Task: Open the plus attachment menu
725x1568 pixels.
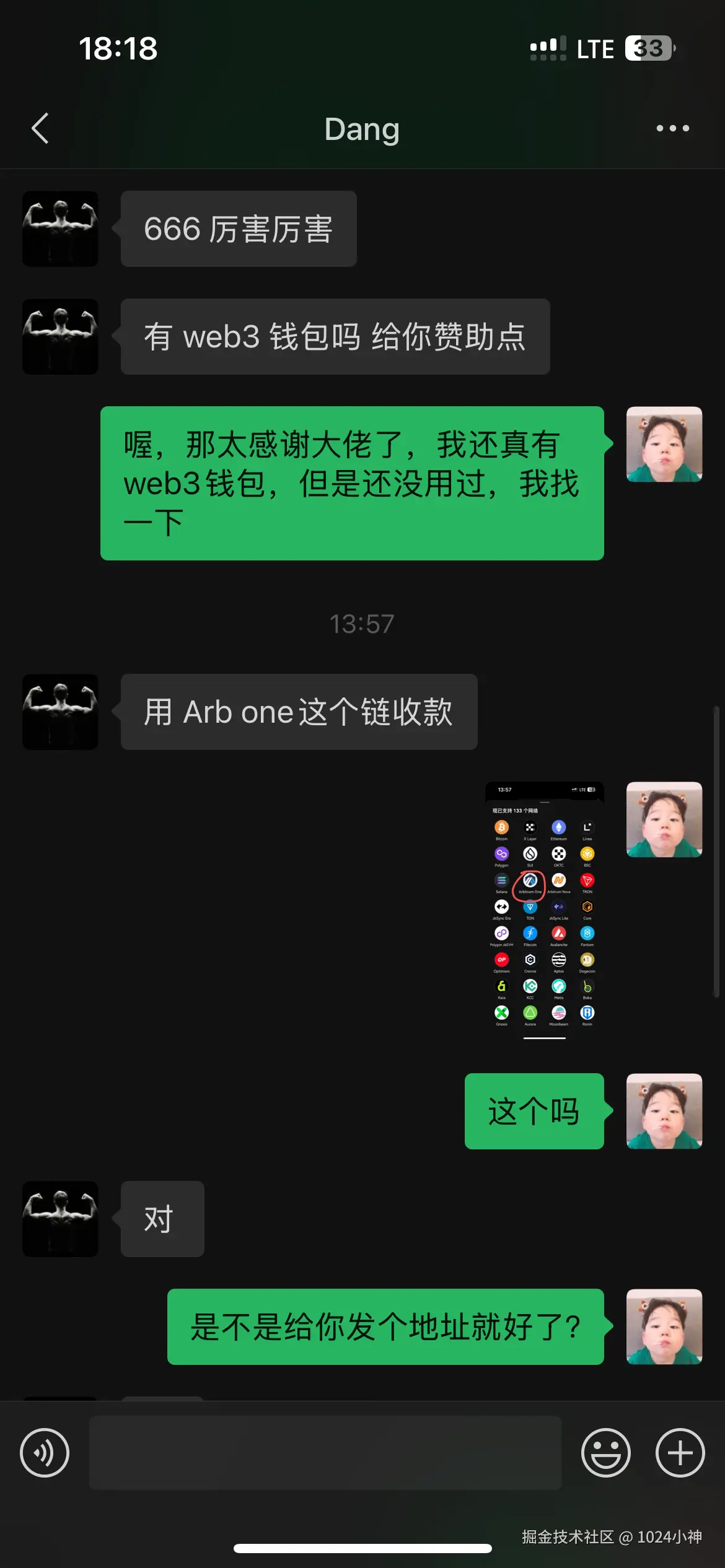Action: coord(680,1452)
